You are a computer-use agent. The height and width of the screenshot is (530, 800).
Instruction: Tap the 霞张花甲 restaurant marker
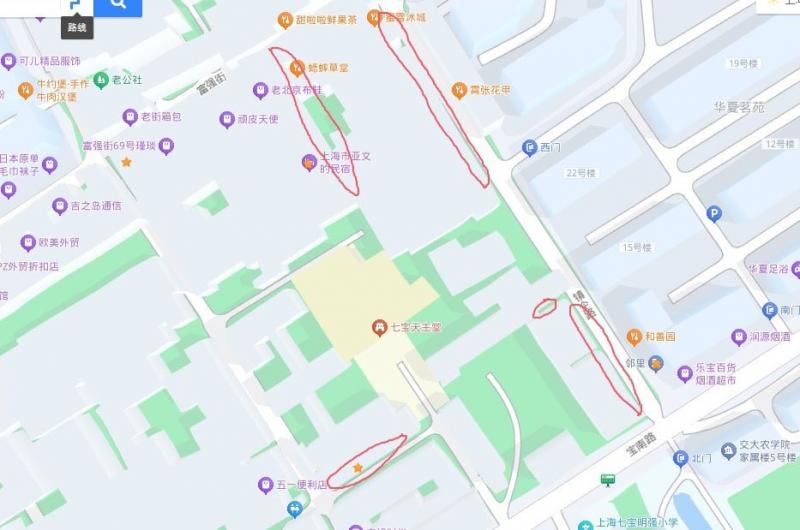point(459,91)
